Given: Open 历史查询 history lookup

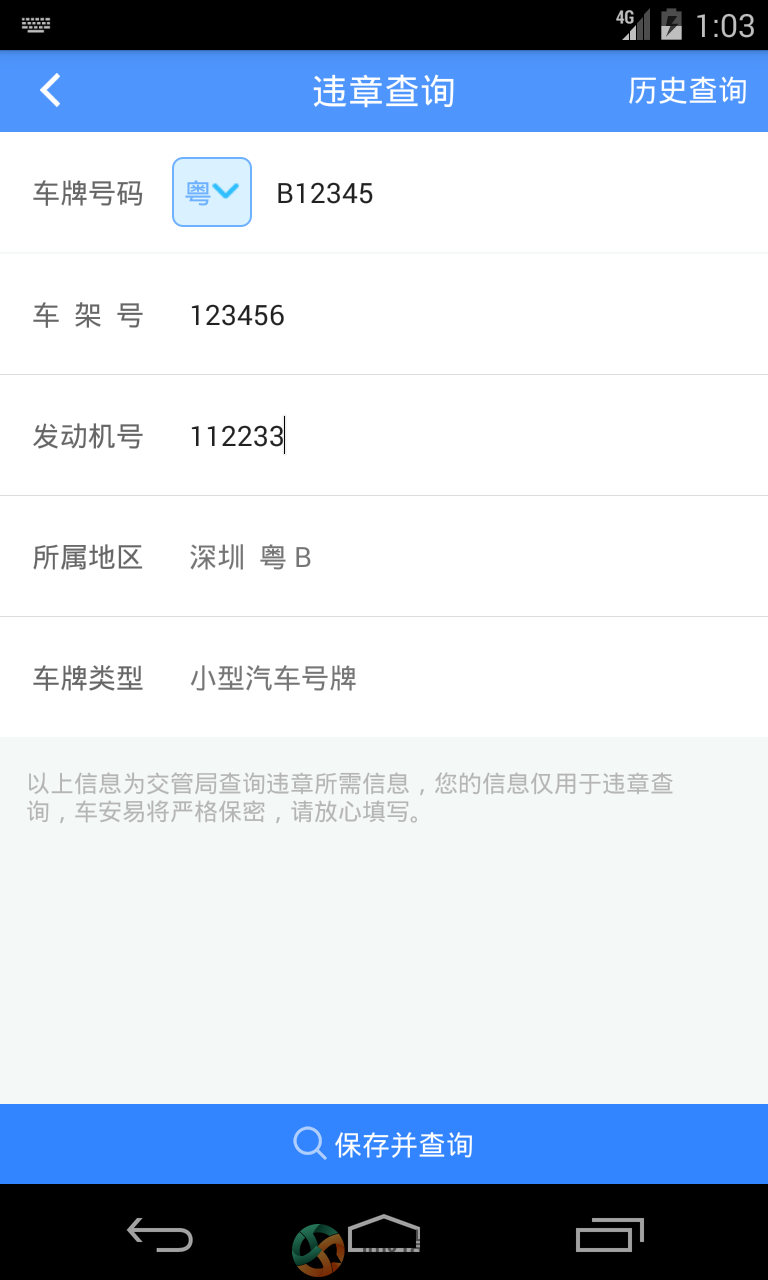Looking at the screenshot, I should coord(687,91).
